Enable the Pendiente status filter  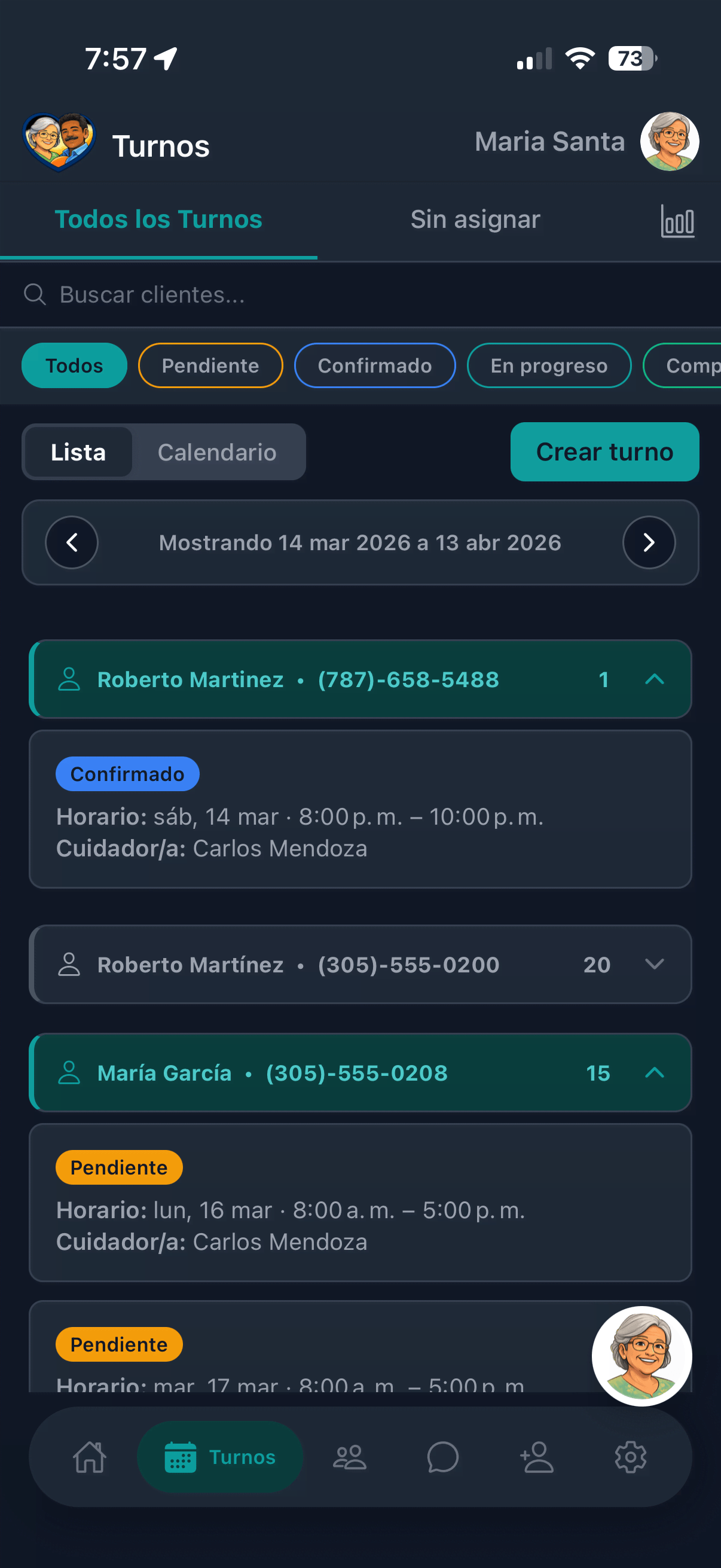point(210,365)
